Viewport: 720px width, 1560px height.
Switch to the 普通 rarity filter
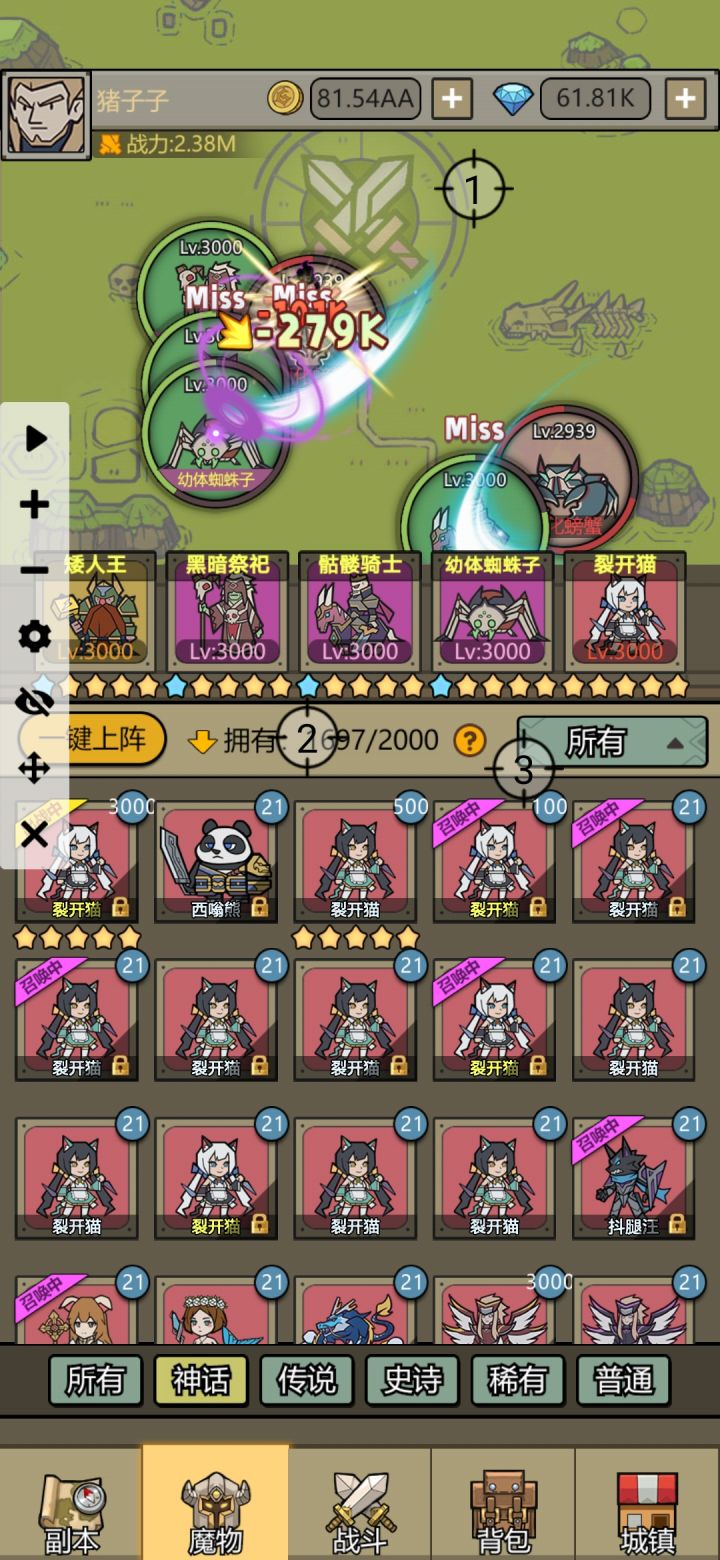tap(623, 1378)
